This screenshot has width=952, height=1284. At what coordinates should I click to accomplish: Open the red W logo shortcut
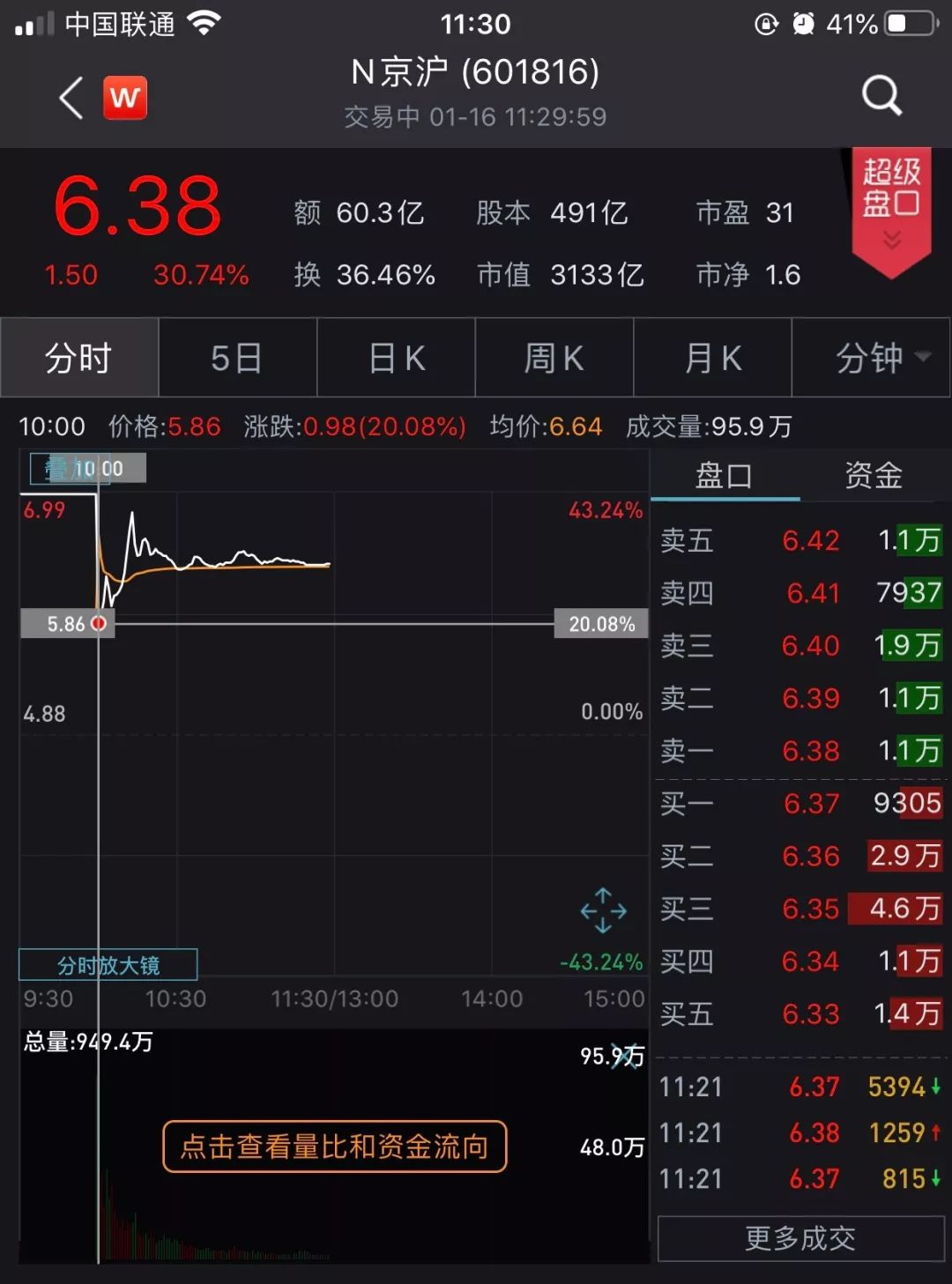125,97
